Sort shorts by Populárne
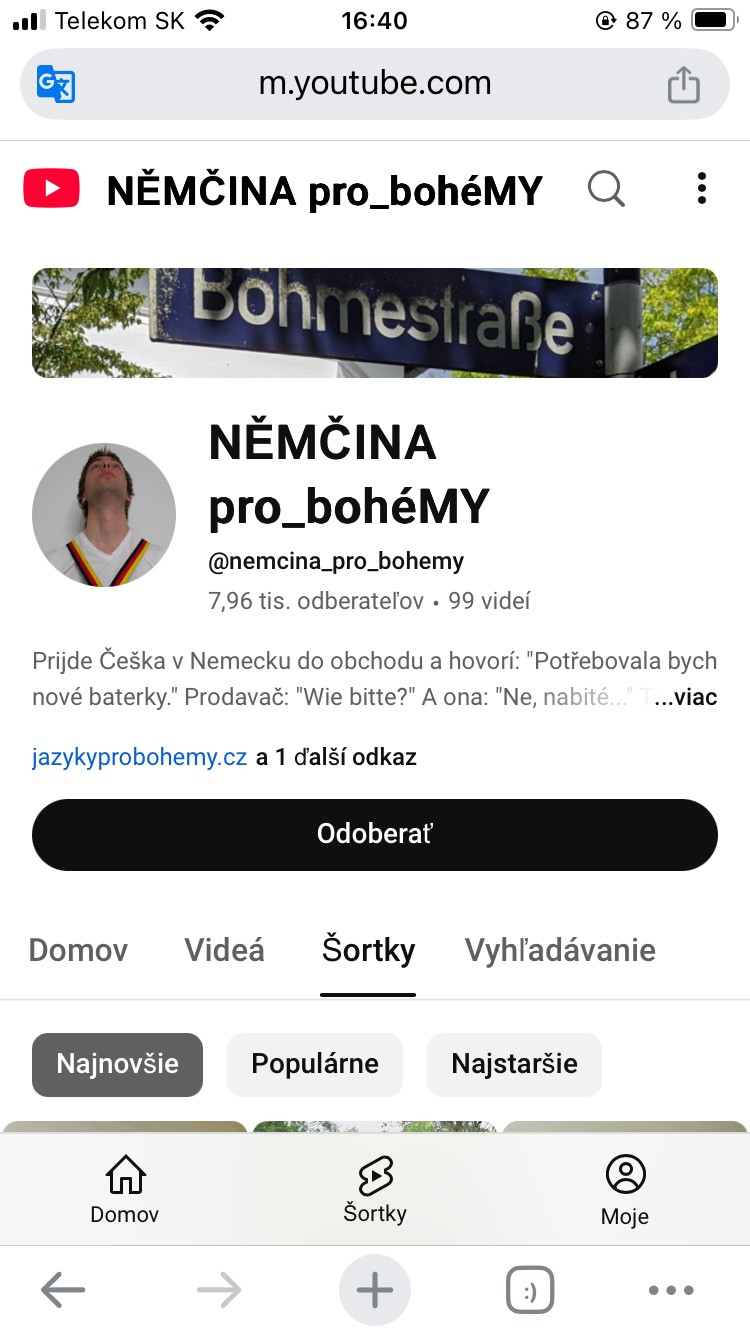 [x=314, y=1063]
